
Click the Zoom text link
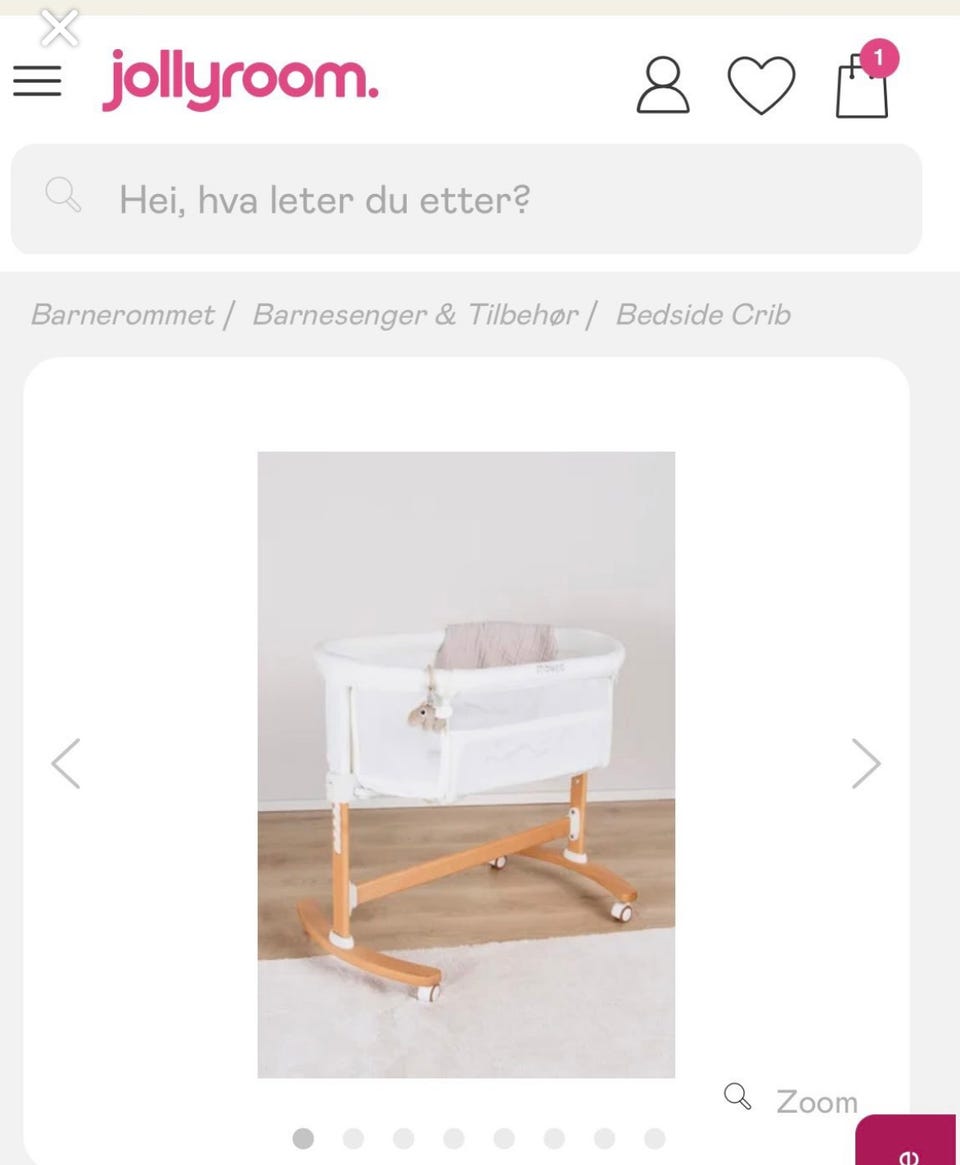click(816, 1101)
